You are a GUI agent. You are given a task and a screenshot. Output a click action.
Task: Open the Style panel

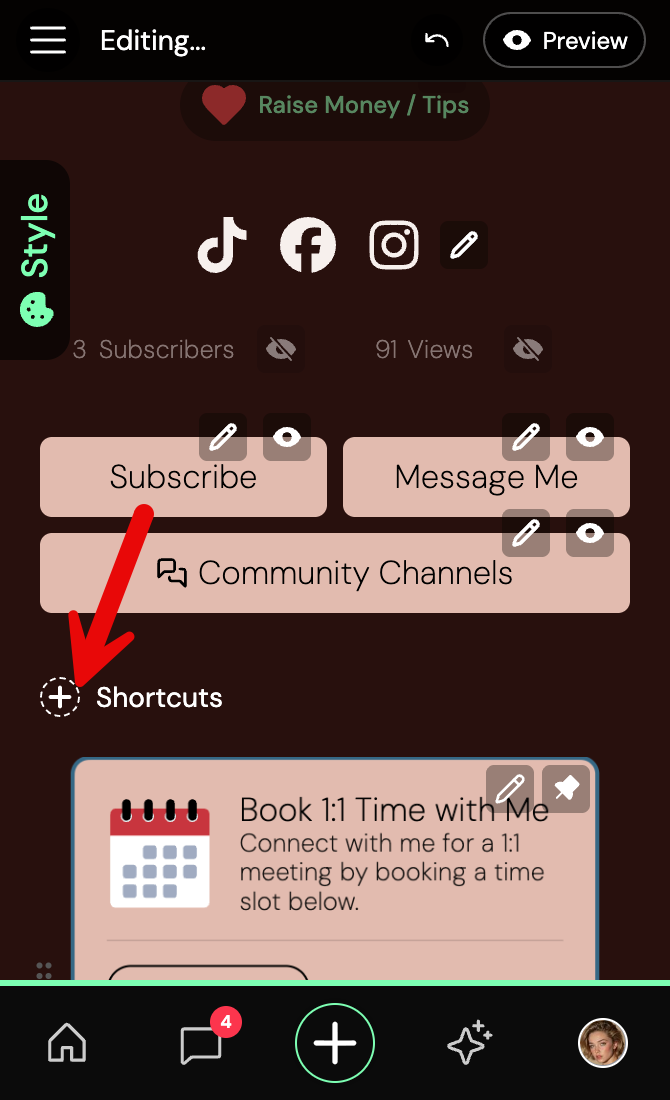(36, 260)
